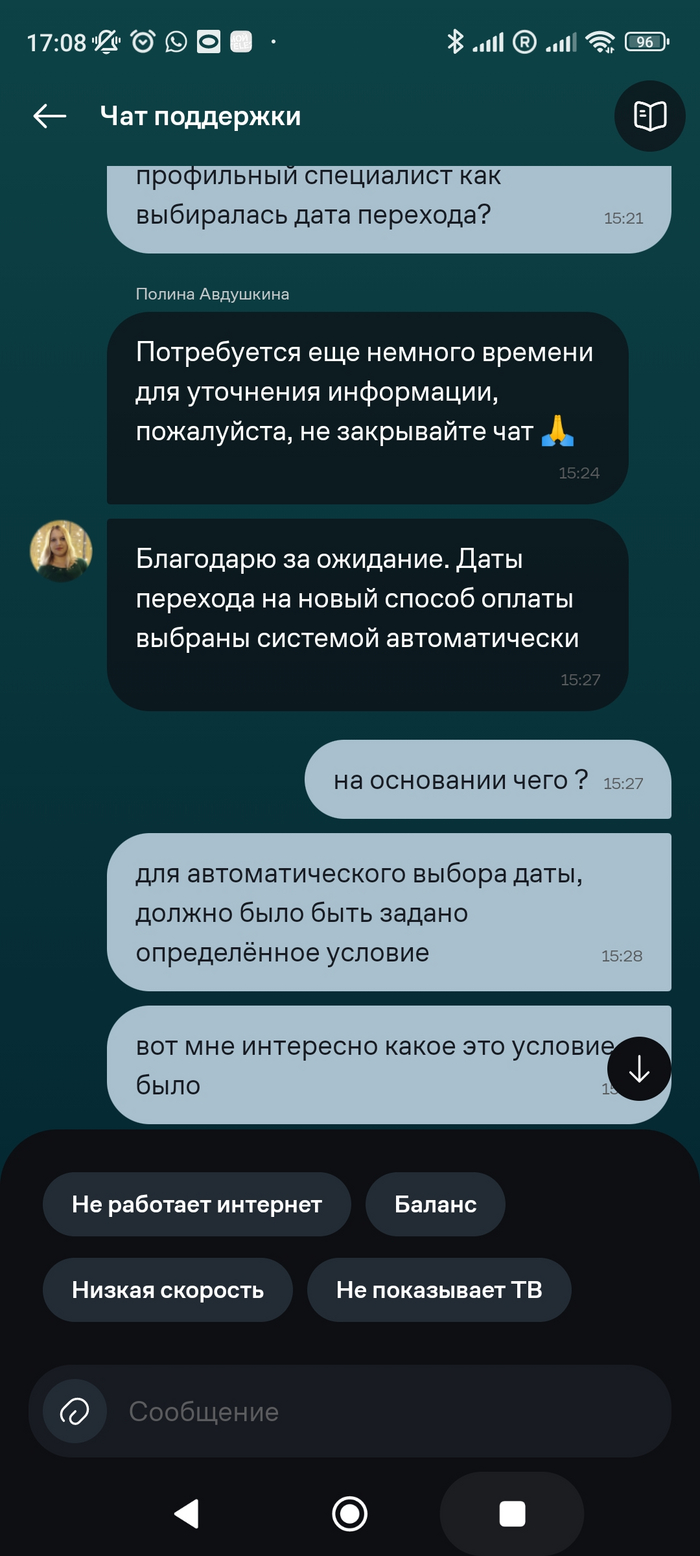The image size is (700, 1556).
Task: Attach a file with the paperclip icon
Action: (x=75, y=1411)
